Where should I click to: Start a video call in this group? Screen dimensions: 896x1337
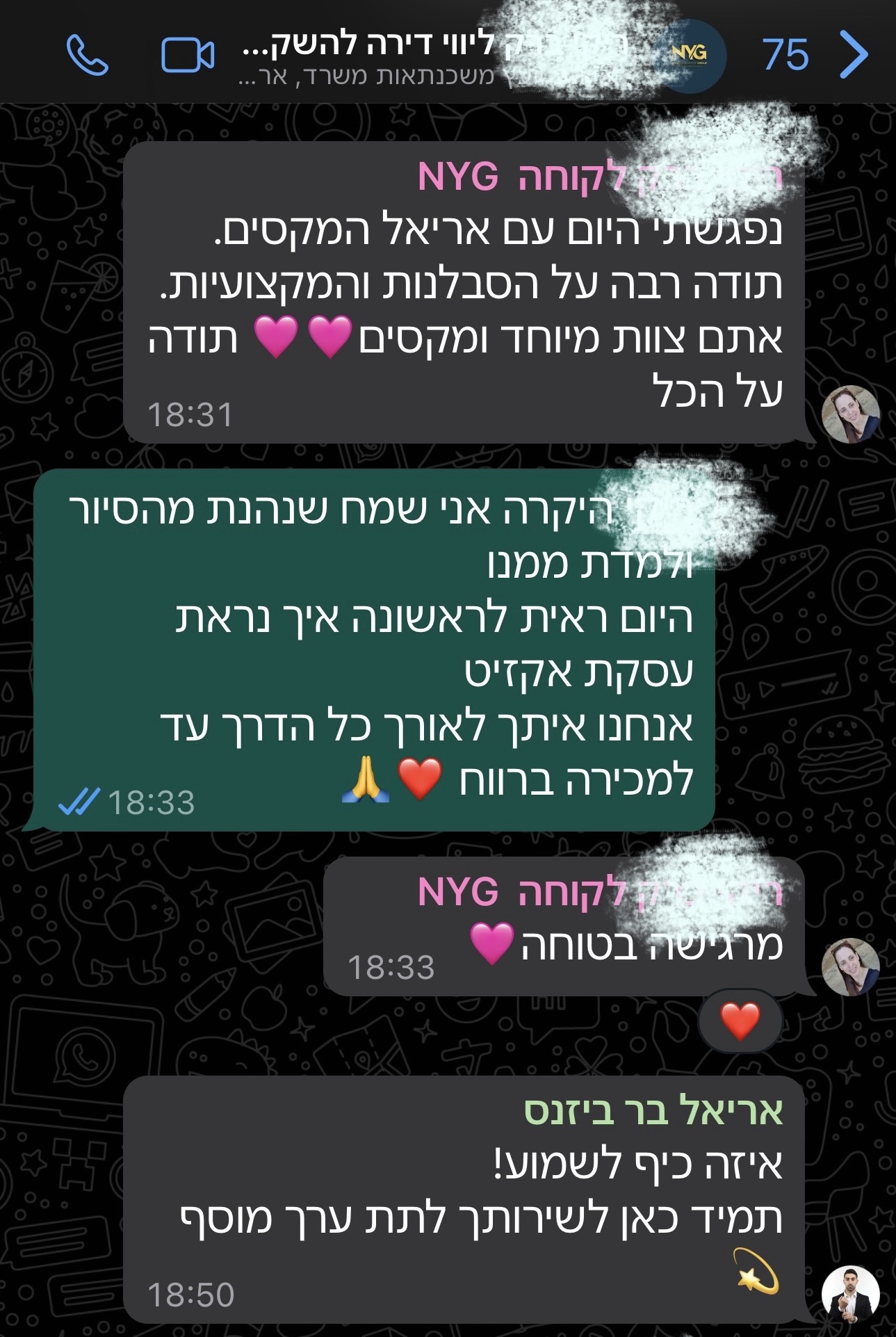click(x=188, y=55)
